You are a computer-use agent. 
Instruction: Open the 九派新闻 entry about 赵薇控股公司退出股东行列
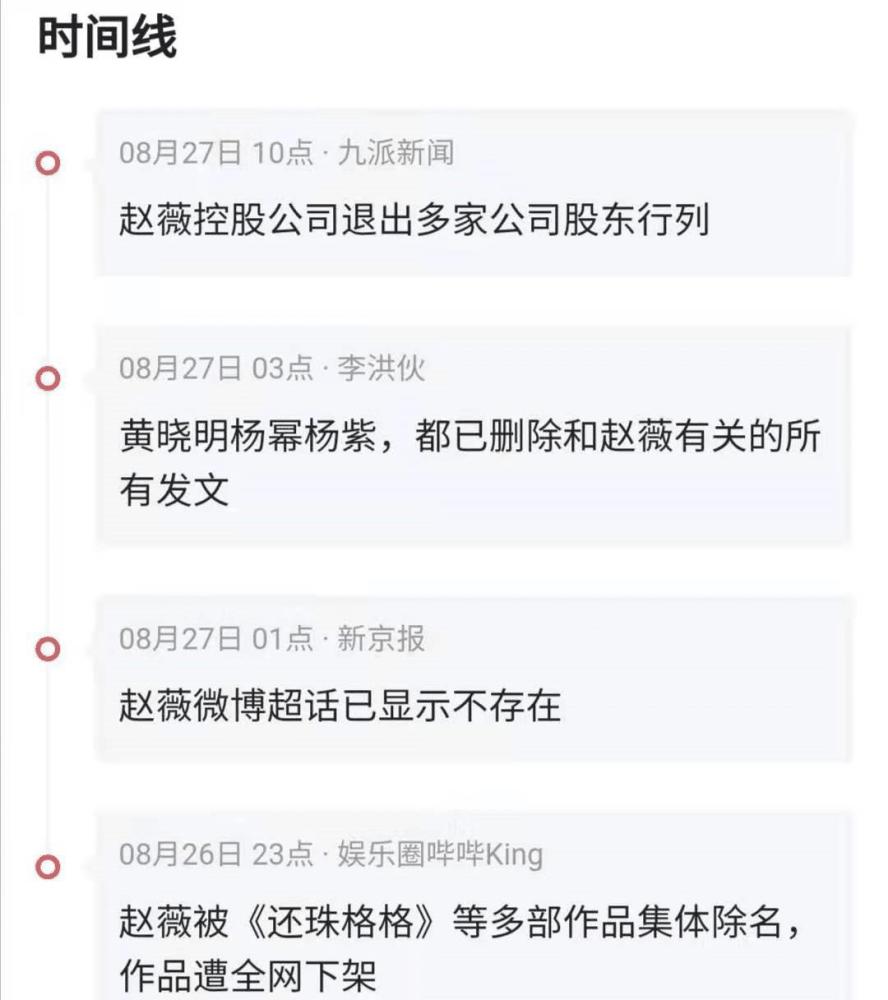tap(414, 218)
